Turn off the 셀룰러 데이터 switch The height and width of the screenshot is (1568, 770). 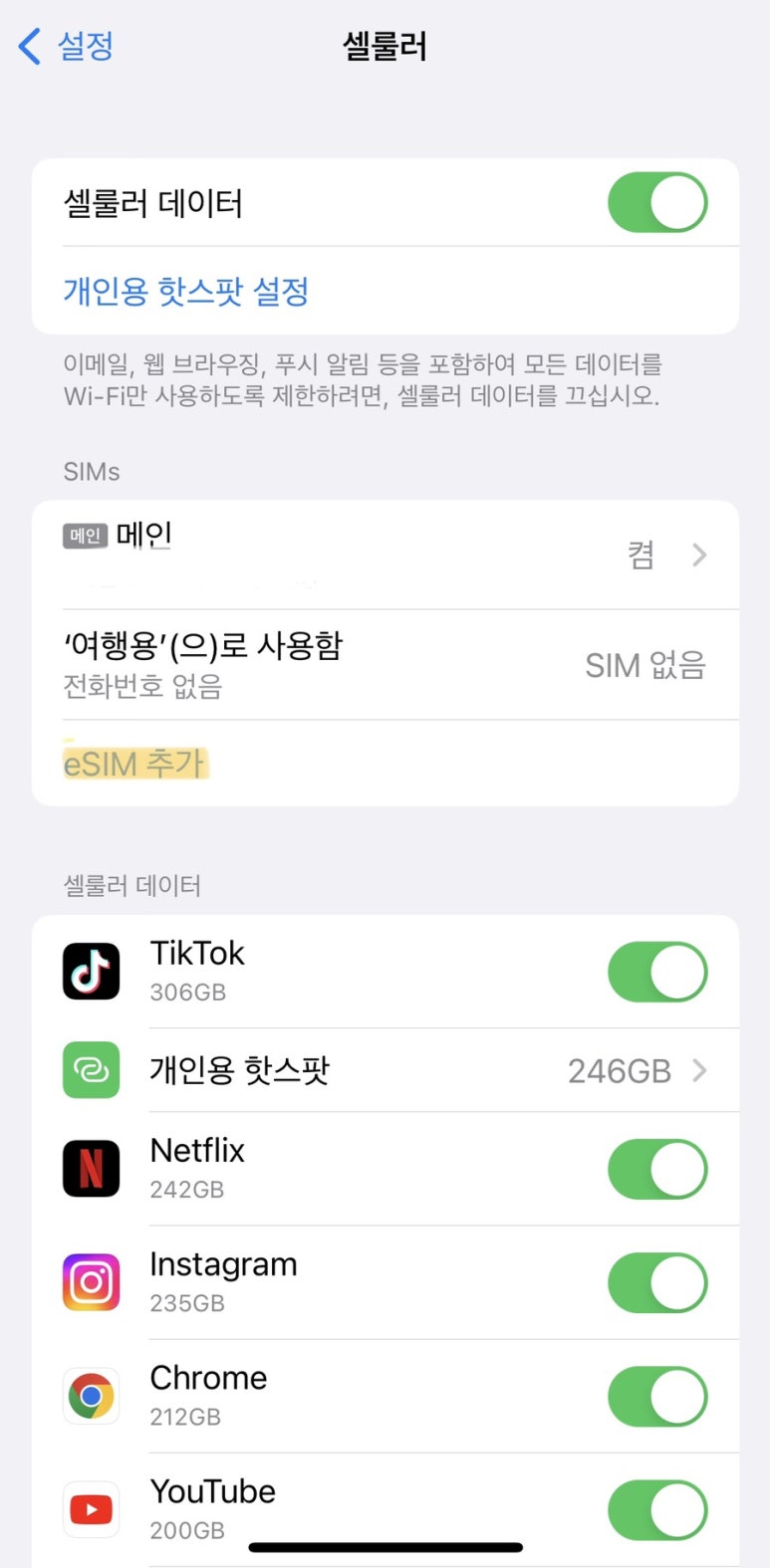(x=656, y=203)
